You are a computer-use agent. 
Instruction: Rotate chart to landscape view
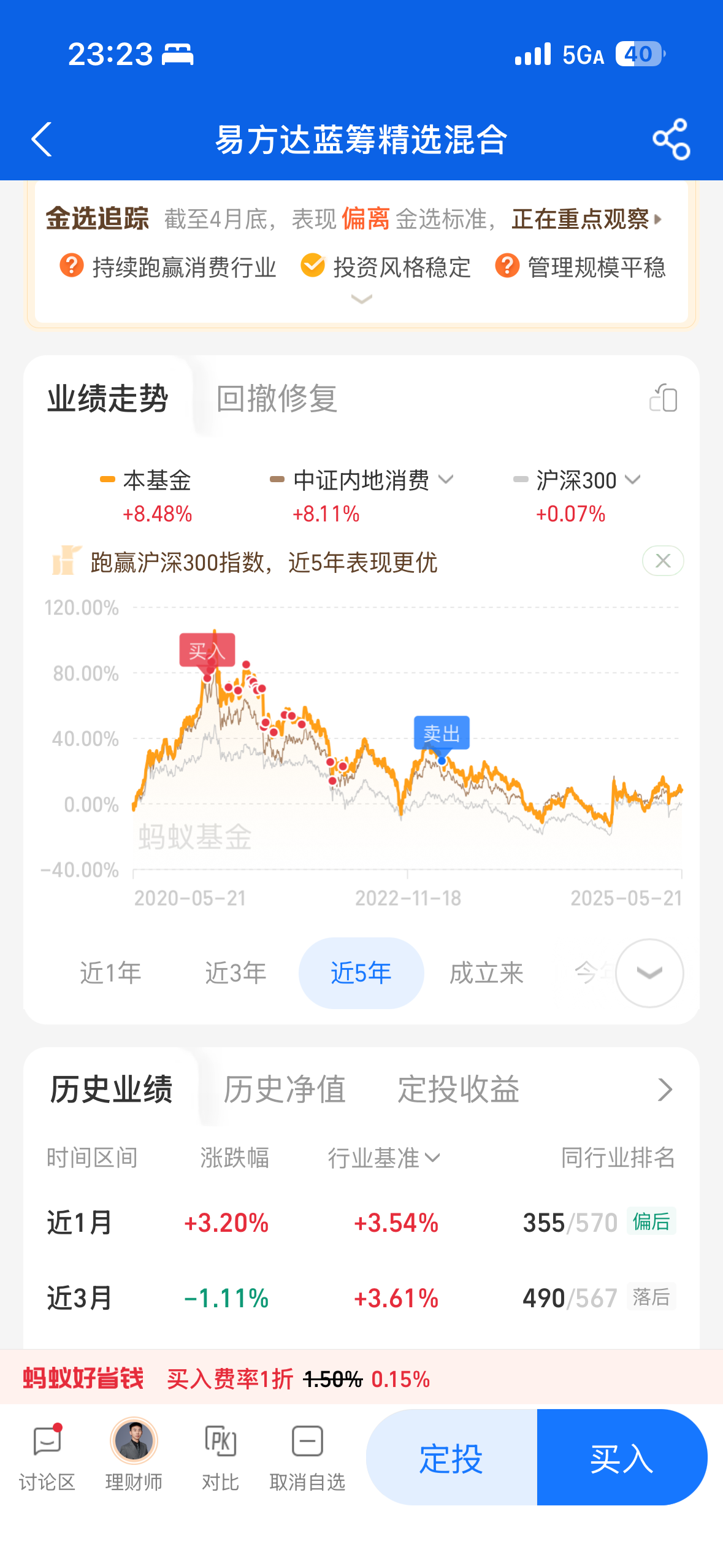pos(663,399)
